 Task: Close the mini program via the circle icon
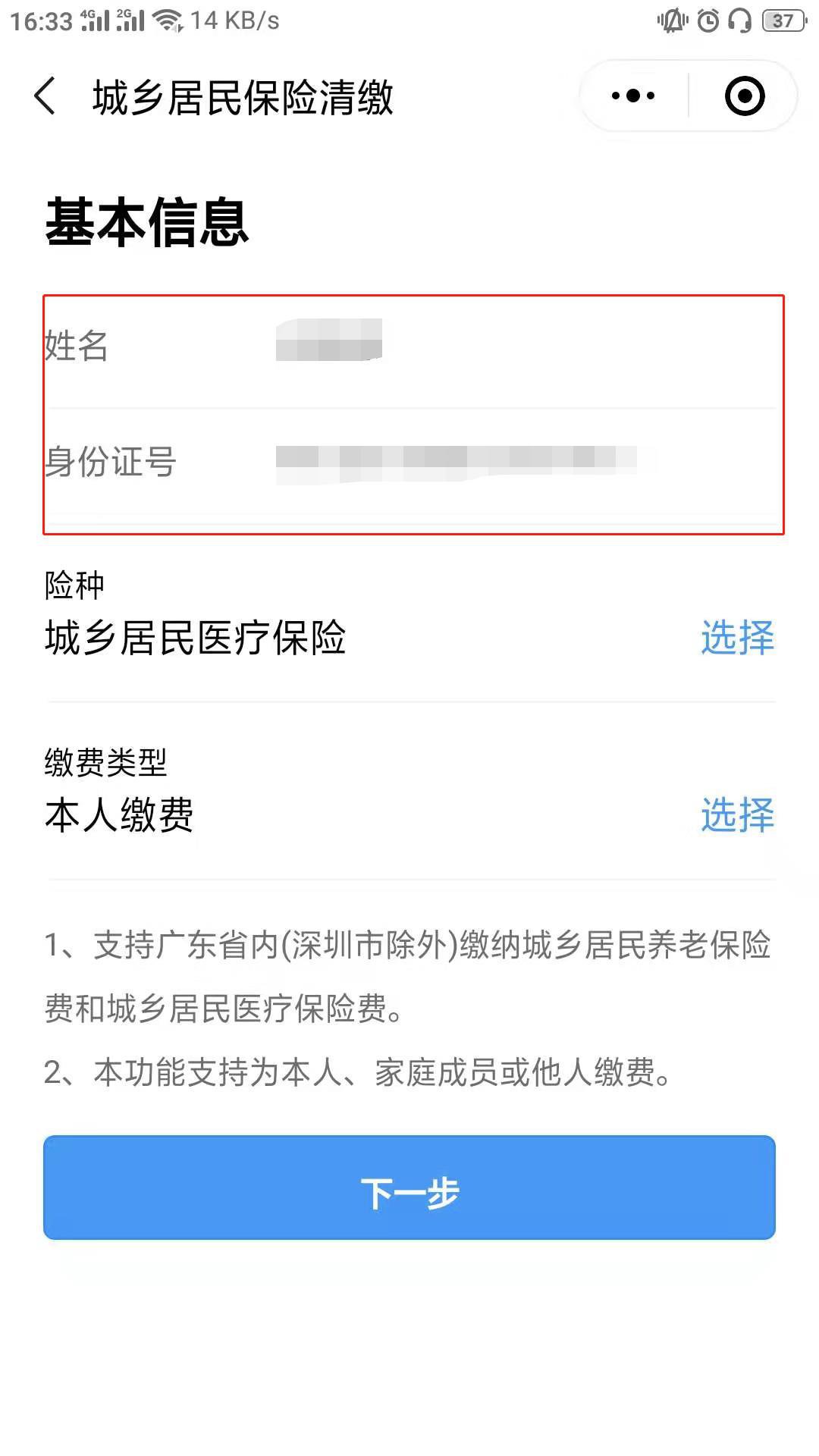[744, 96]
